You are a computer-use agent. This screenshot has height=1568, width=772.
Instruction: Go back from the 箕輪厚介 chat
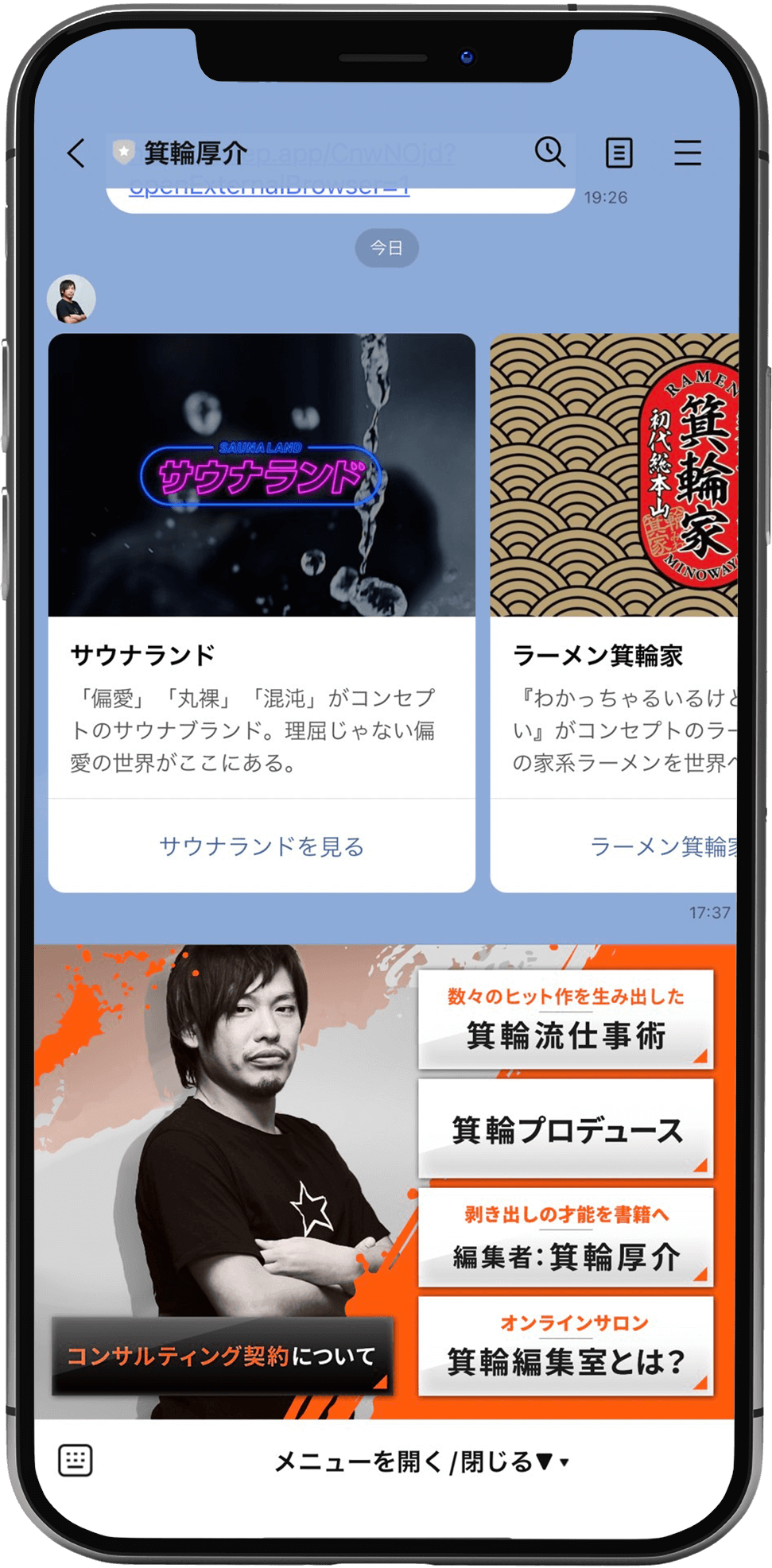tap(76, 153)
